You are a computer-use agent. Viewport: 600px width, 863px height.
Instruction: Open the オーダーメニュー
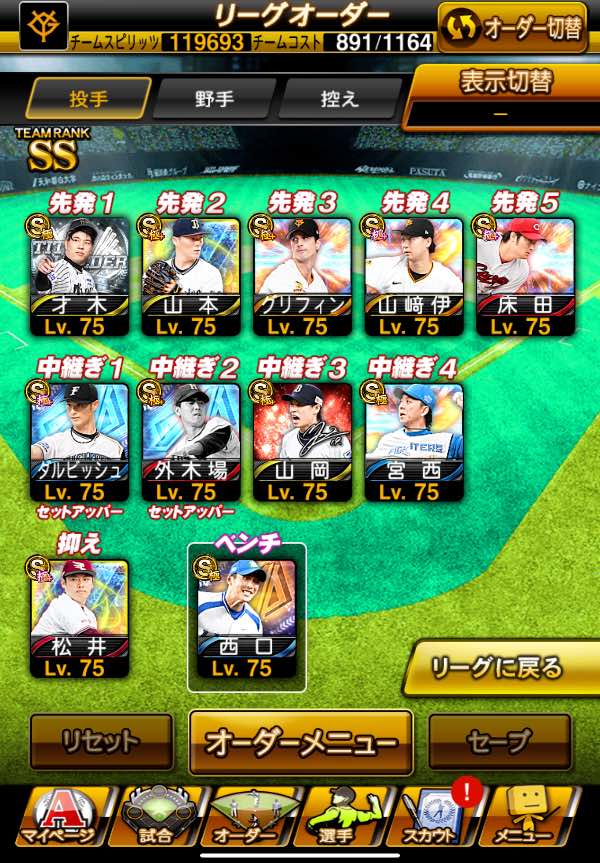(301, 742)
